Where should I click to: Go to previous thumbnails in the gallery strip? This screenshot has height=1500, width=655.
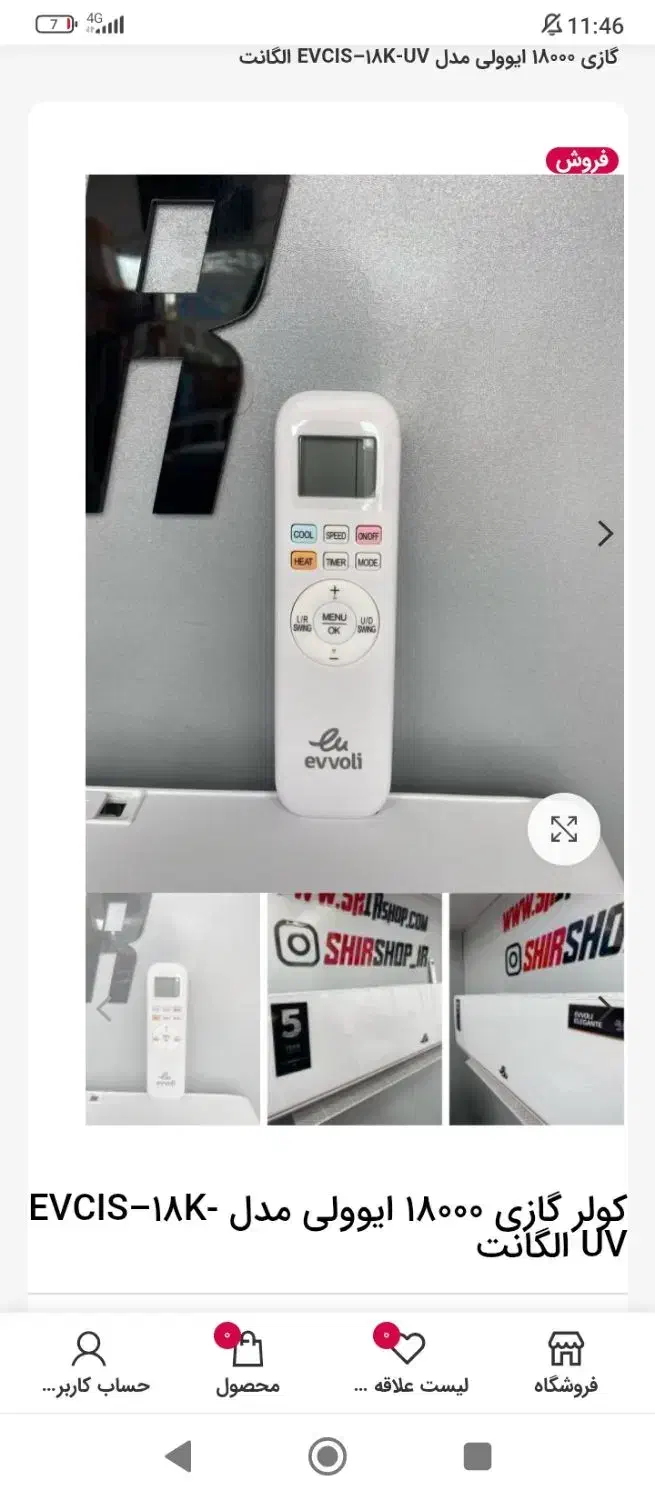(103, 1009)
